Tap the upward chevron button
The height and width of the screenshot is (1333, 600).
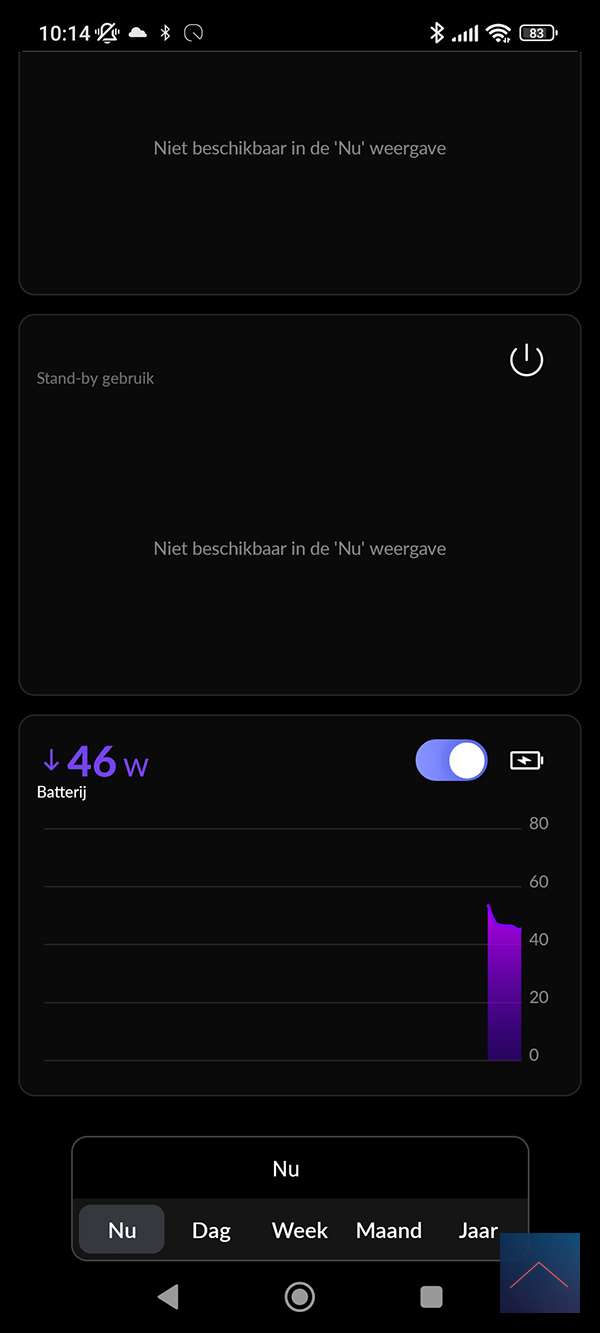[539, 1273]
